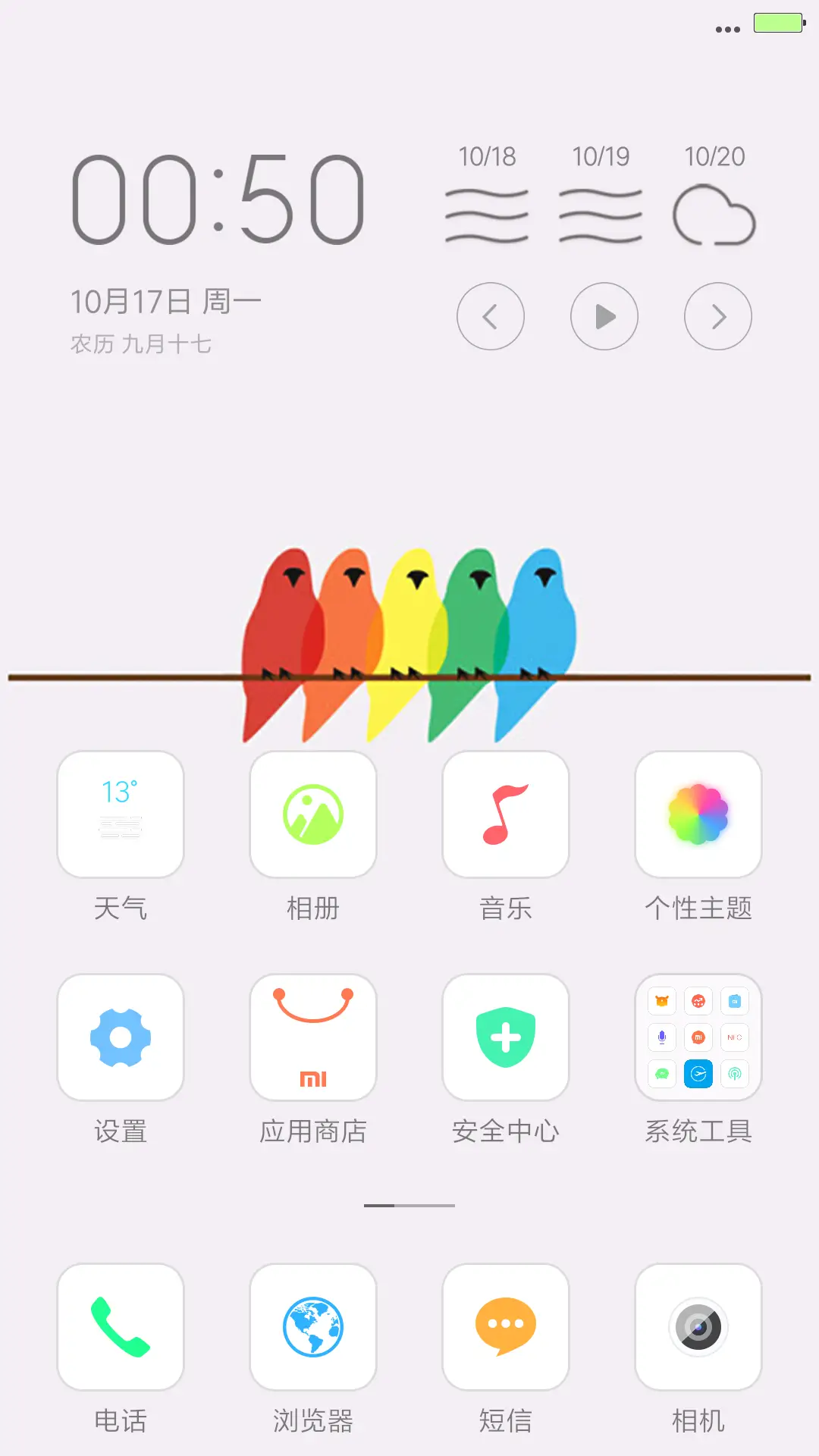Open the 短信 Messages app

click(x=506, y=1327)
